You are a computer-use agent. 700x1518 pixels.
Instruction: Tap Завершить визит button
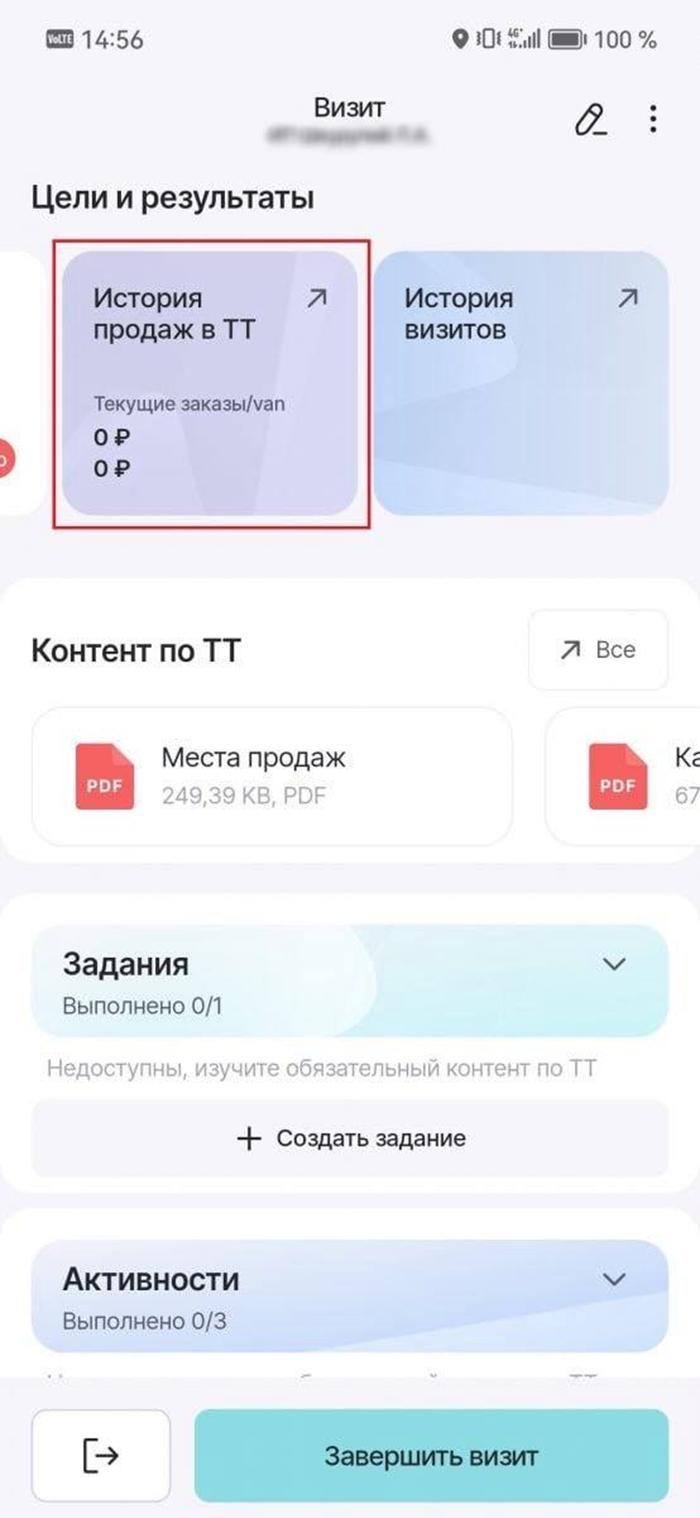[x=431, y=1455]
